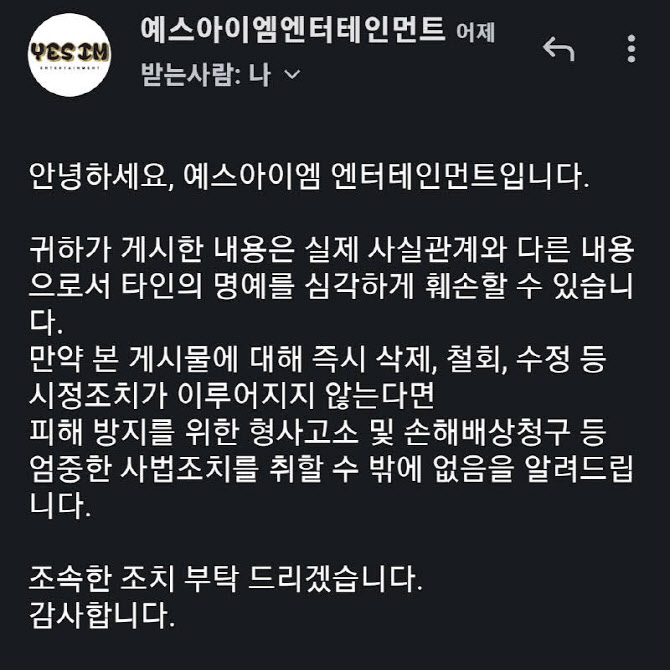This screenshot has height=670, width=670.
Task: Expand the recipient details next to 받는사람
Action: point(292,76)
